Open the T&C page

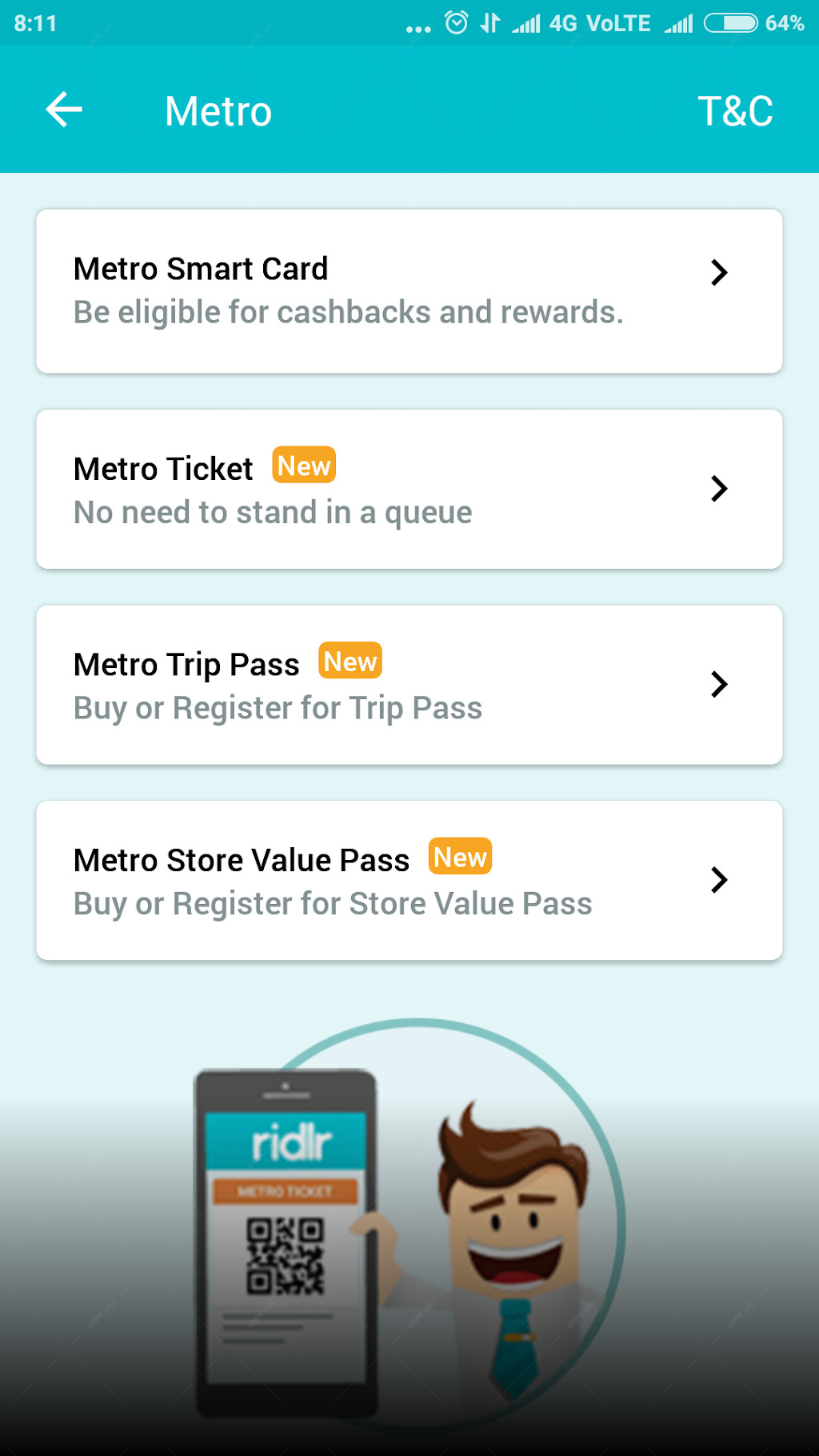tap(735, 110)
